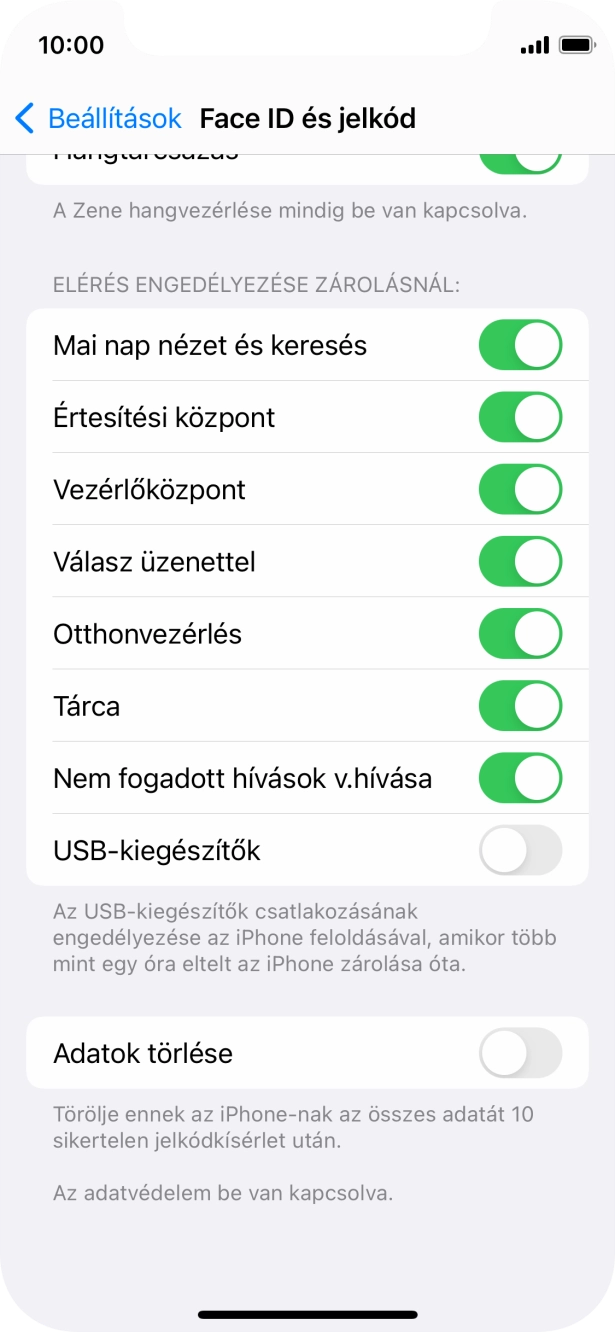Screen dimensions: 615x1332
Task: Disable Nem fogadott hívások v.hívása
Action: [520, 778]
